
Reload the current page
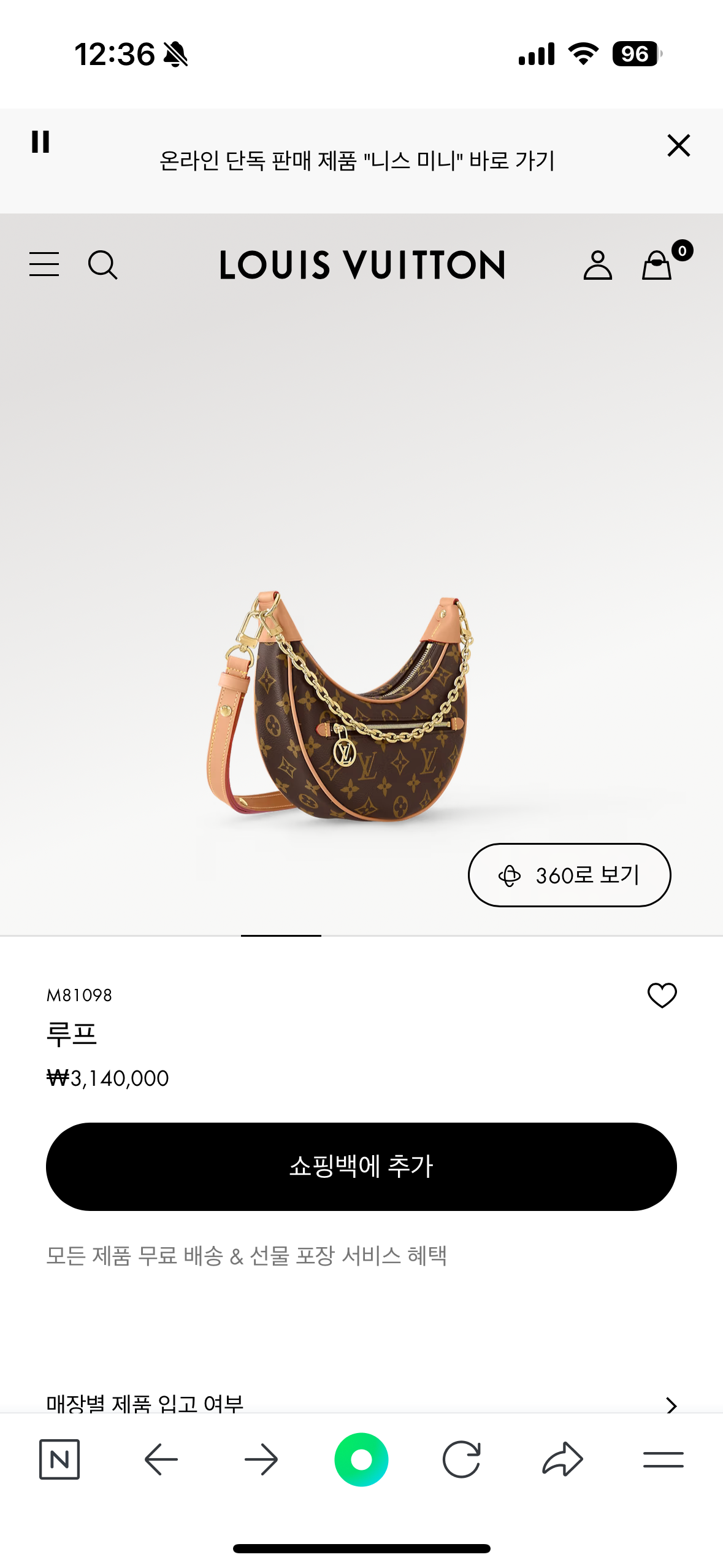(x=462, y=1459)
